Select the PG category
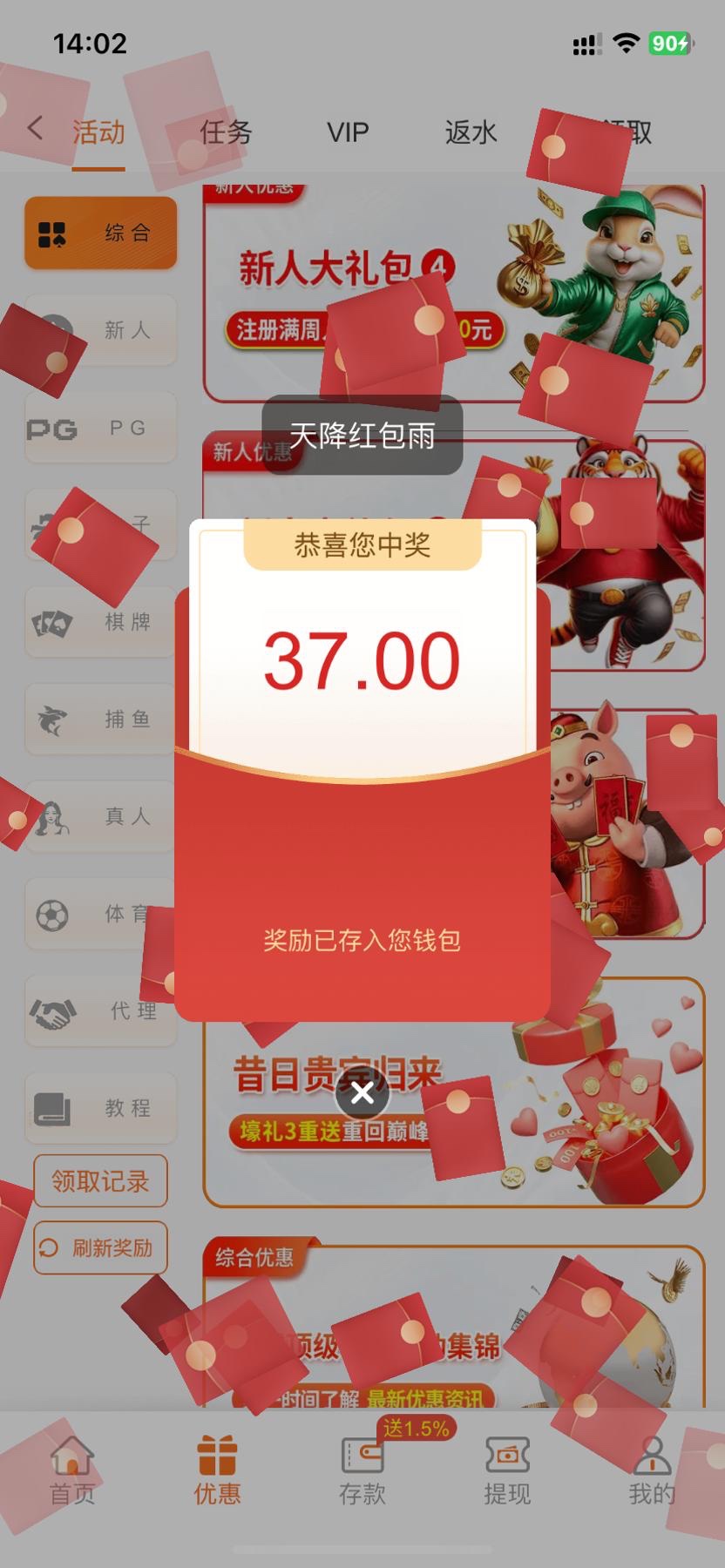Screen dimensions: 725x1568 click(x=100, y=428)
